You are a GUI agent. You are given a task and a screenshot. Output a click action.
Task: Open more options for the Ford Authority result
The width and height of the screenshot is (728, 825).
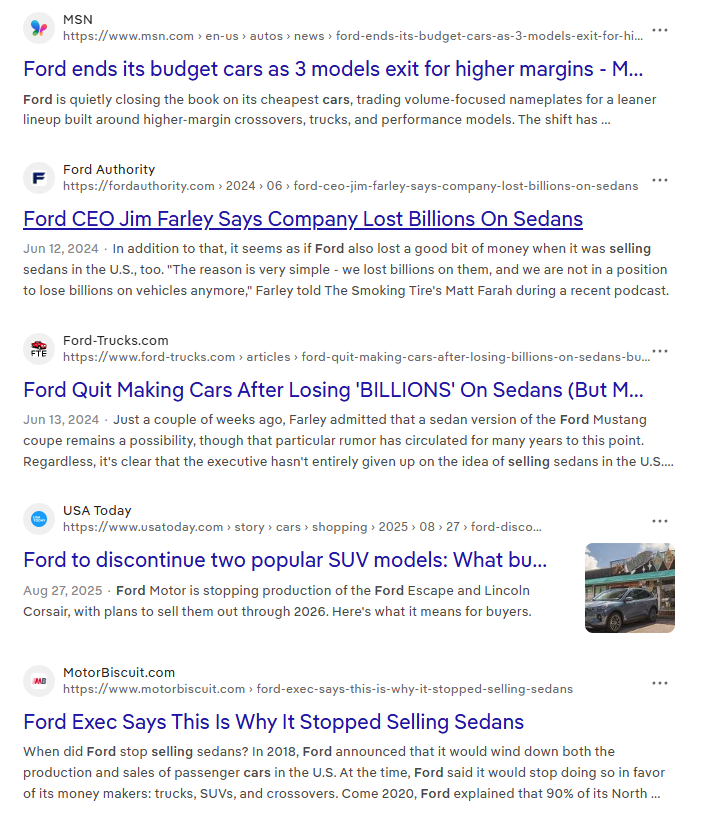click(x=659, y=180)
